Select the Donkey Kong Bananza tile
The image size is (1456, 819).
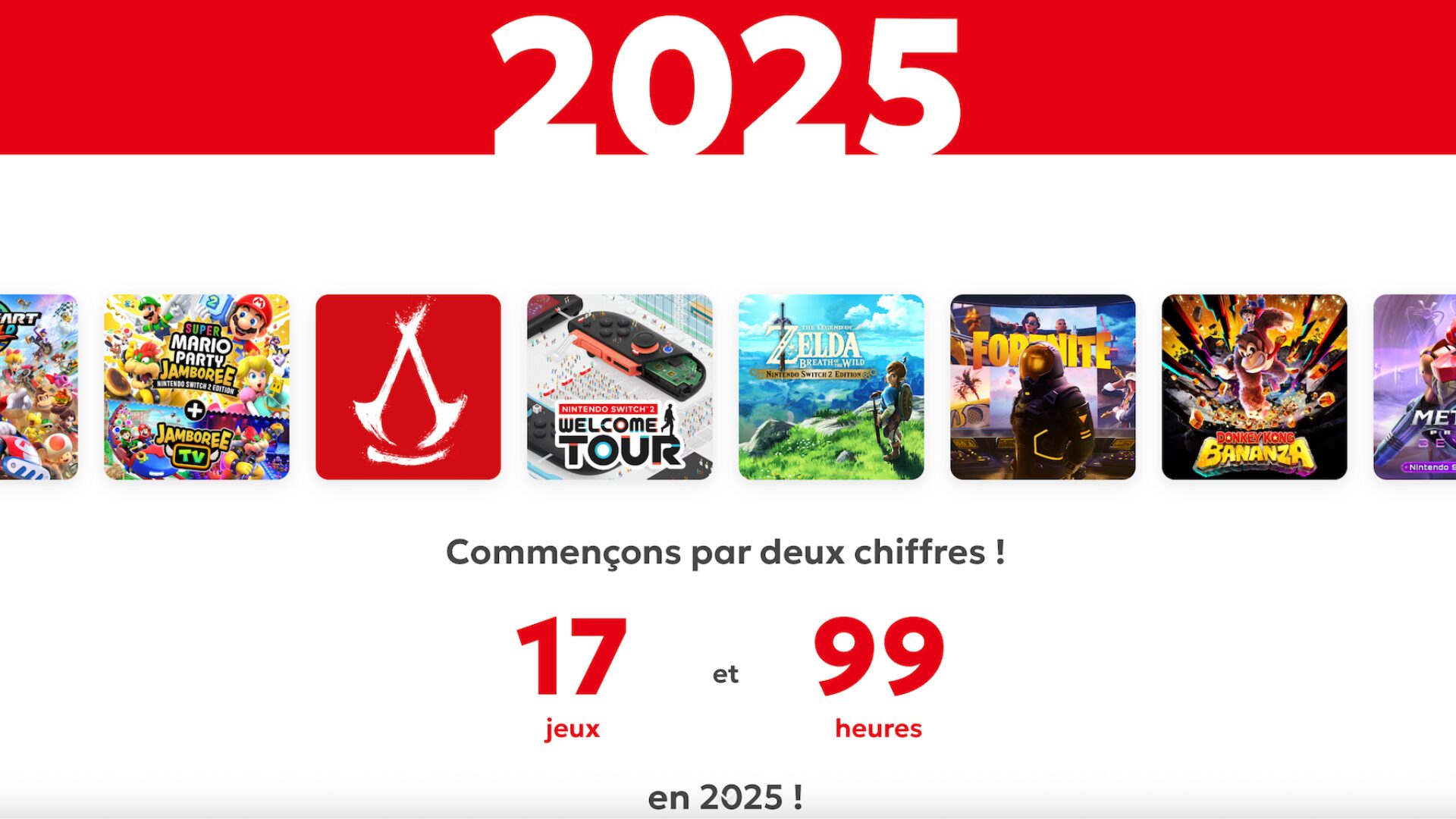point(1254,387)
